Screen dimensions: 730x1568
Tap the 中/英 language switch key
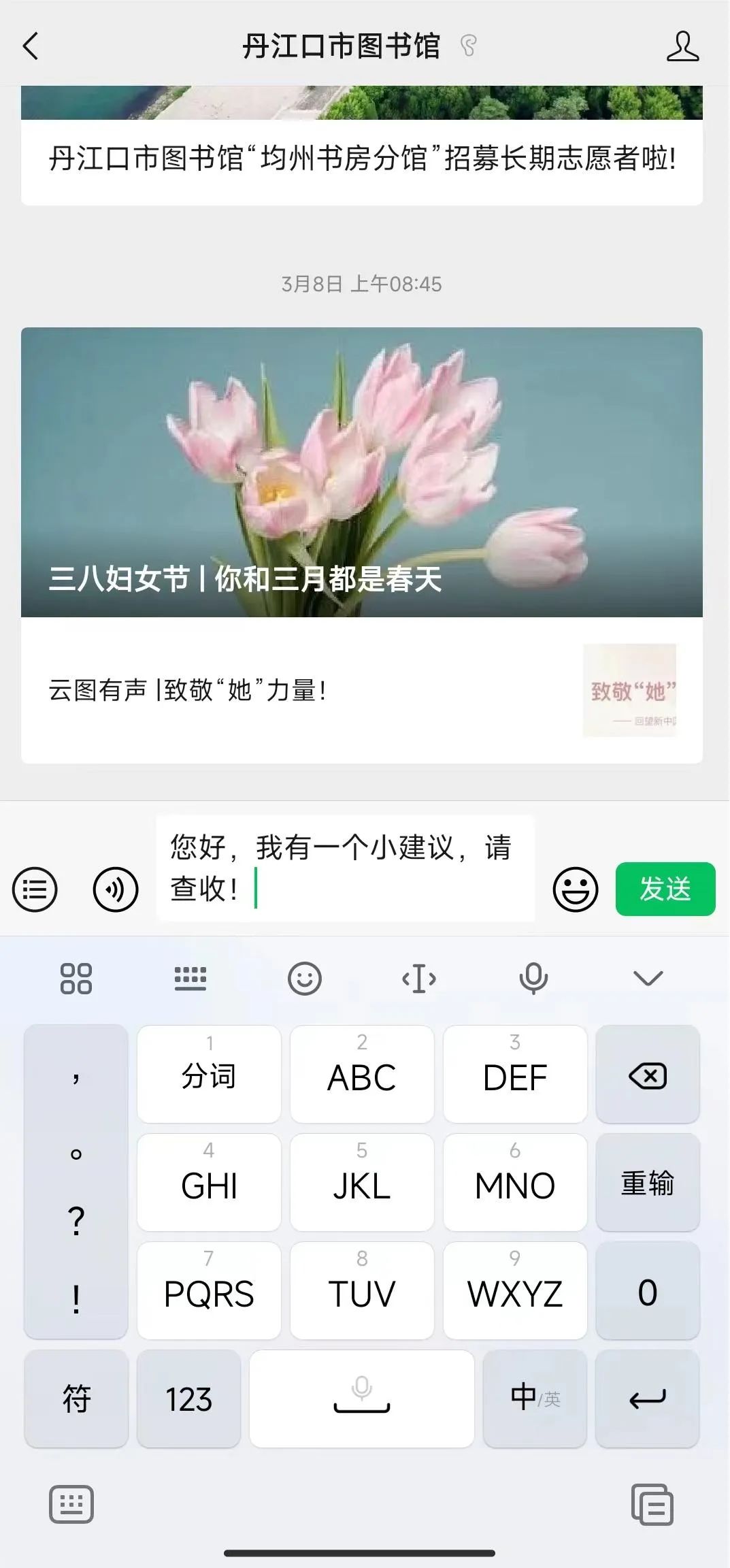click(x=535, y=1399)
